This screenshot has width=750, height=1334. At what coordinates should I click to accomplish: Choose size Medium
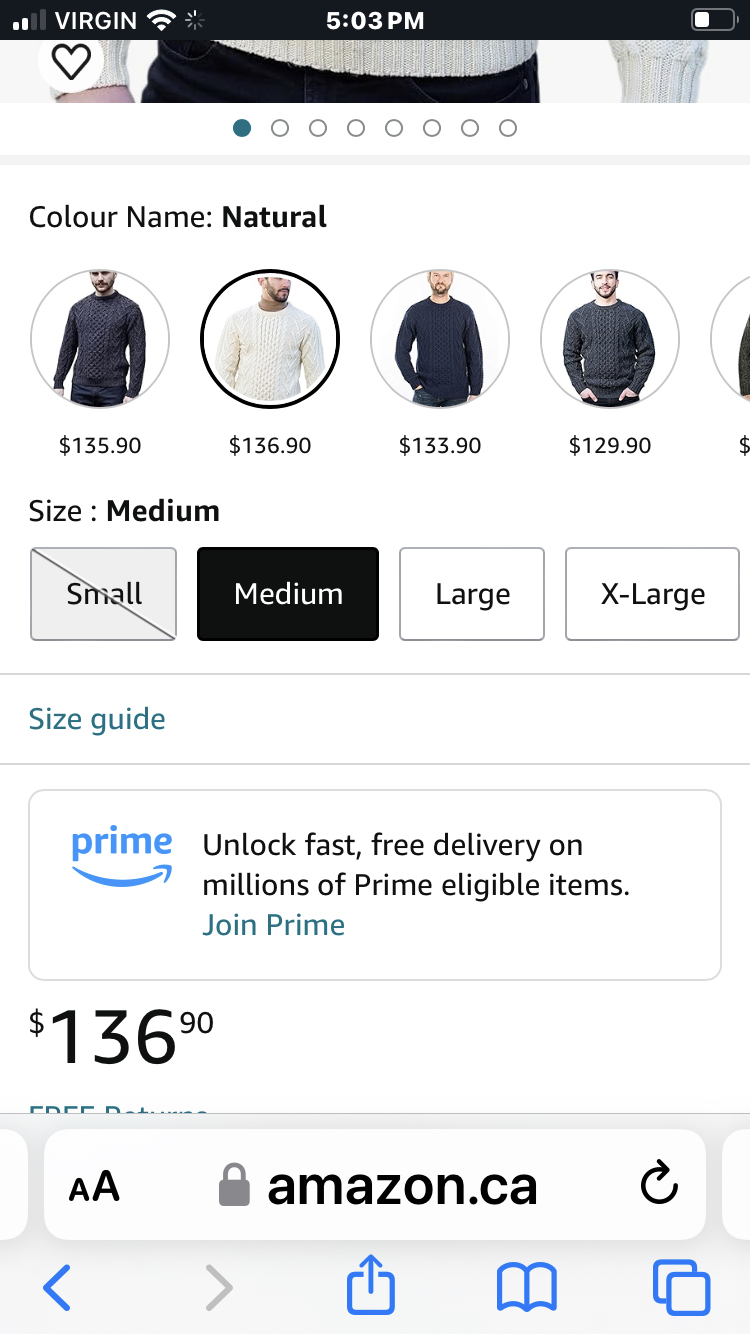288,594
